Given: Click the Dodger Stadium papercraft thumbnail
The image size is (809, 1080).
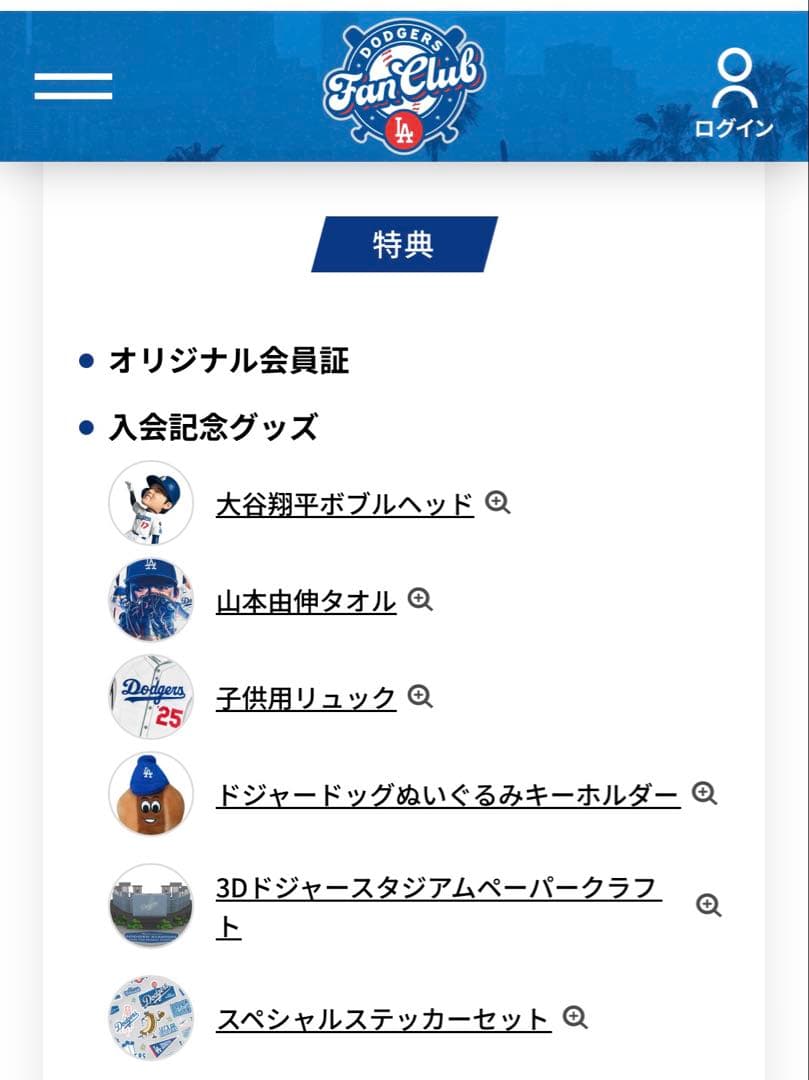Looking at the screenshot, I should [x=152, y=903].
